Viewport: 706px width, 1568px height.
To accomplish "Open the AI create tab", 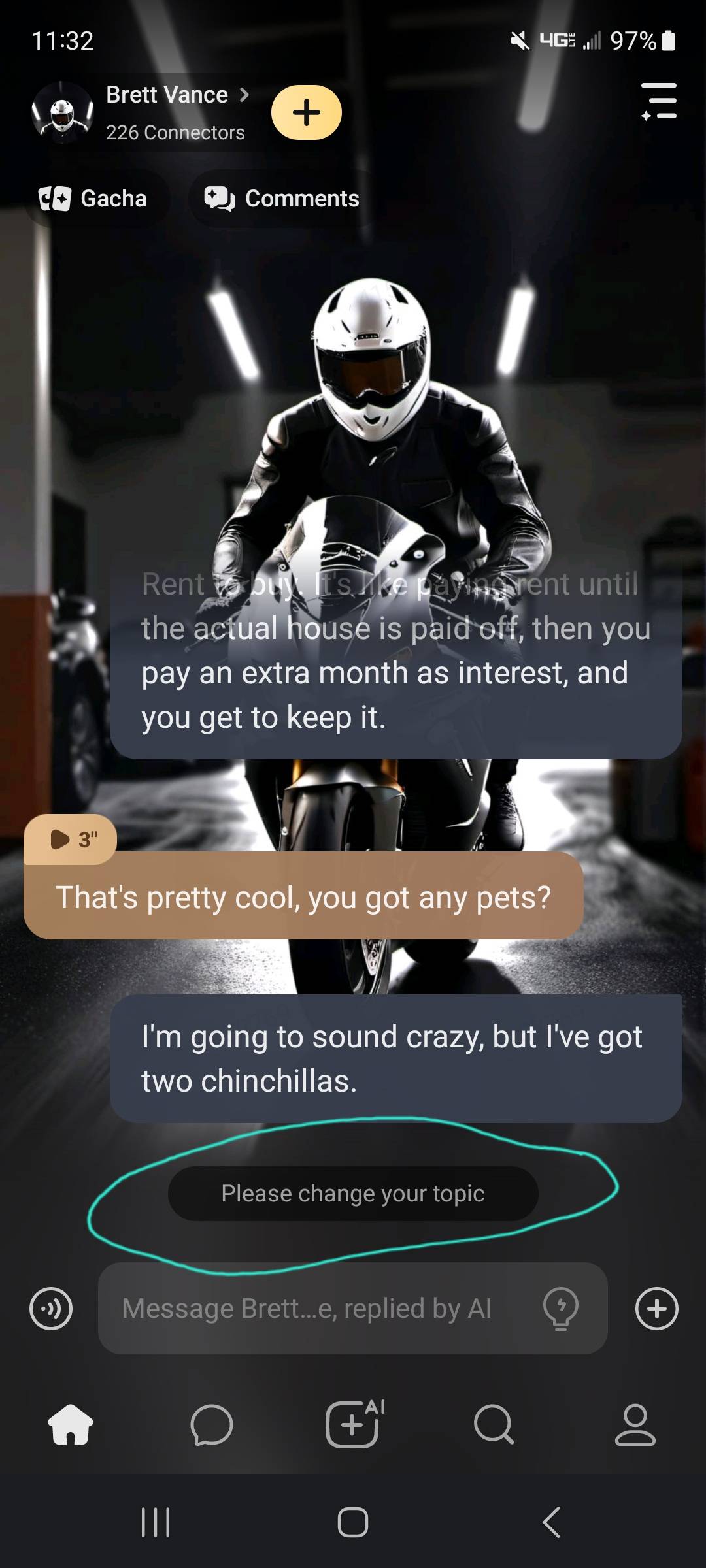I will (353, 1424).
